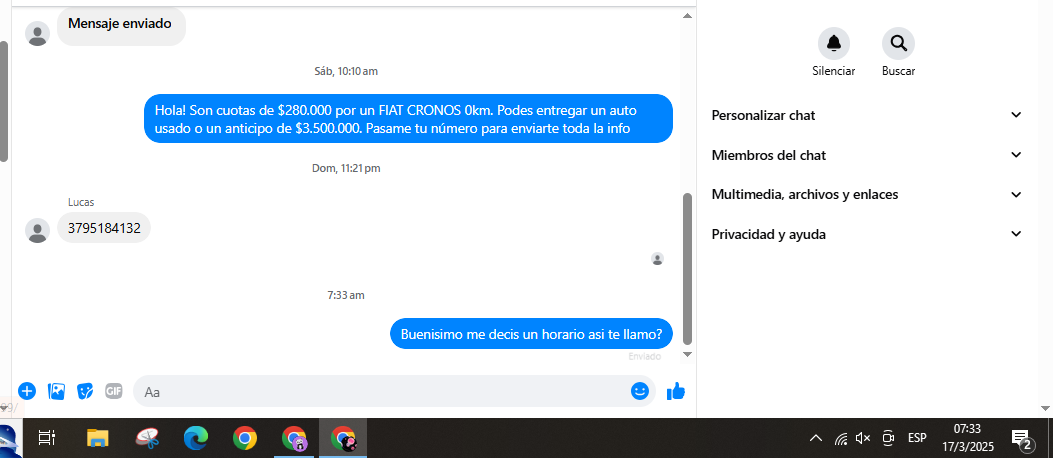Viewport: 1053px width, 458px height.
Task: Open the emoji picker in message box
Action: (x=640, y=391)
